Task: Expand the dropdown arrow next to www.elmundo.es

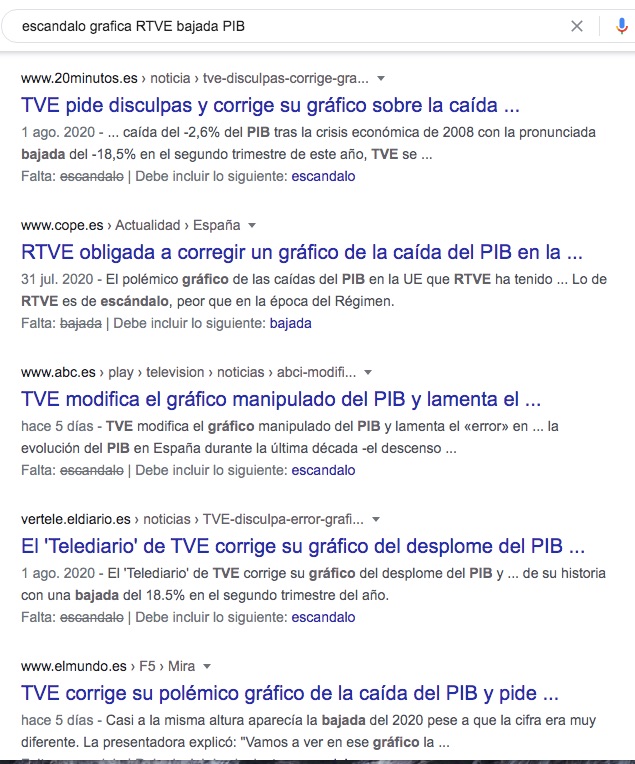Action: pyautogui.click(x=206, y=666)
